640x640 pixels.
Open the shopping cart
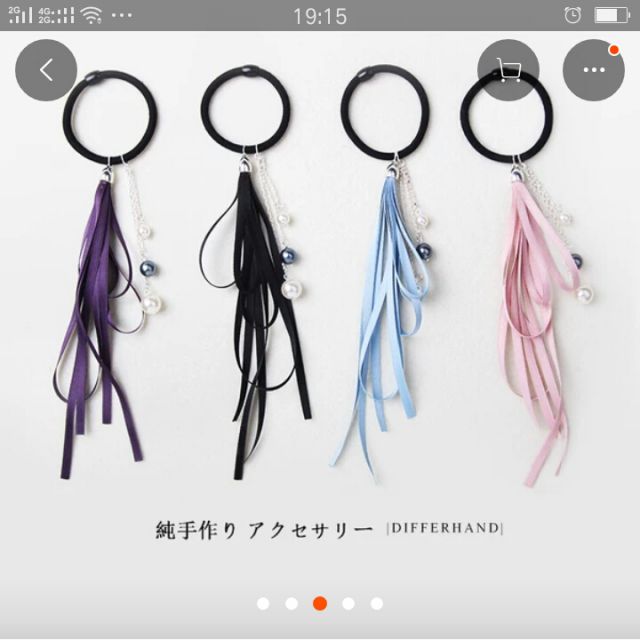click(508, 70)
